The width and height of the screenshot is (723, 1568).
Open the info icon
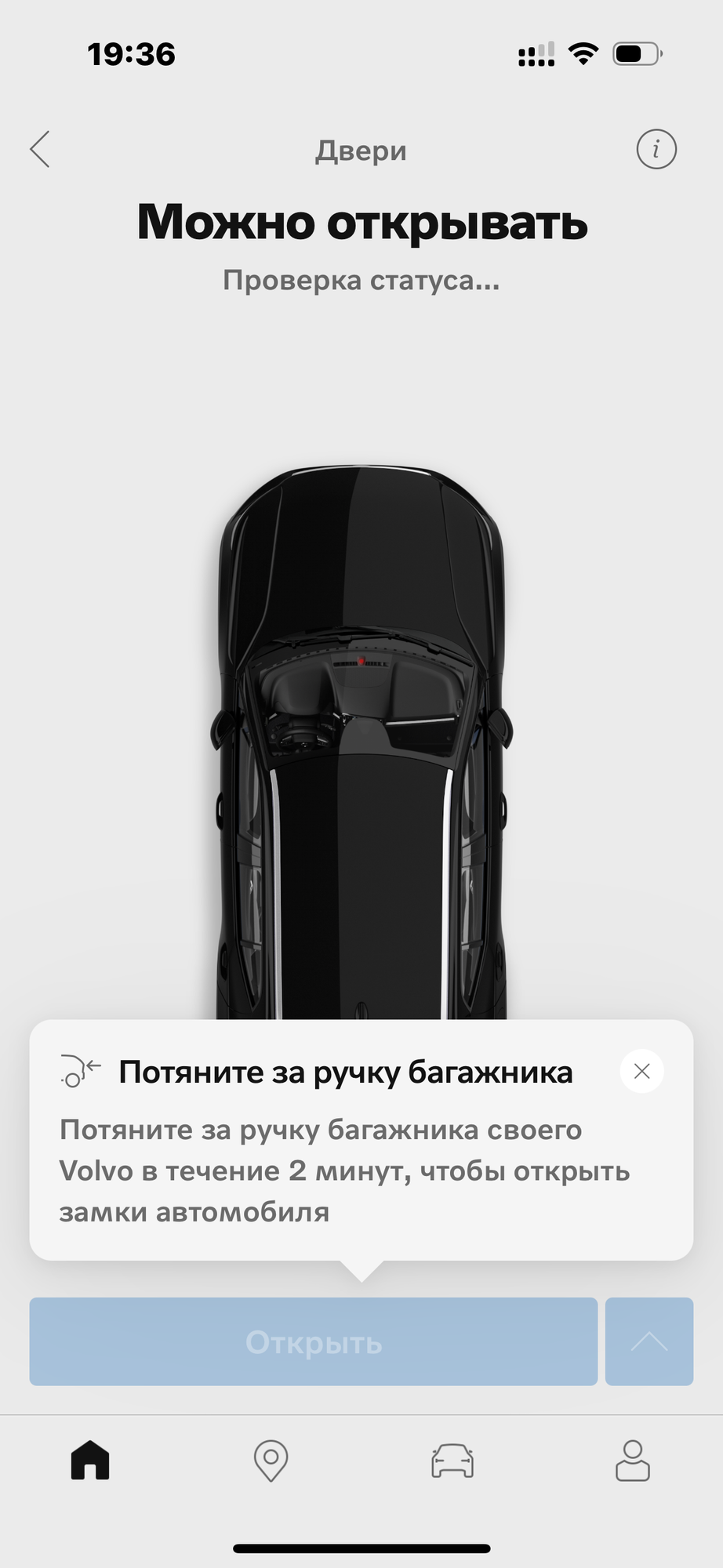pos(656,149)
